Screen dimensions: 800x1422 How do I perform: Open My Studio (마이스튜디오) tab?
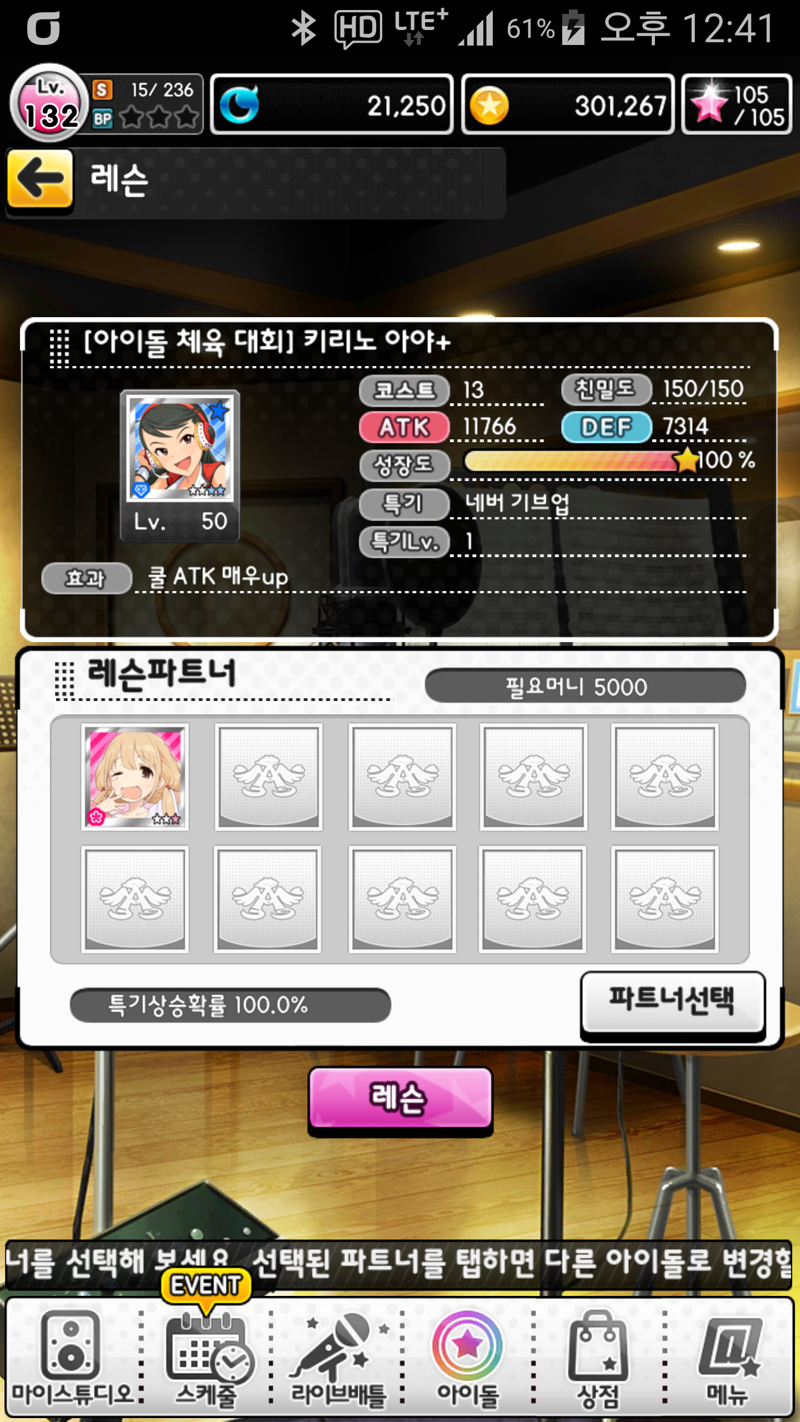tap(72, 1356)
